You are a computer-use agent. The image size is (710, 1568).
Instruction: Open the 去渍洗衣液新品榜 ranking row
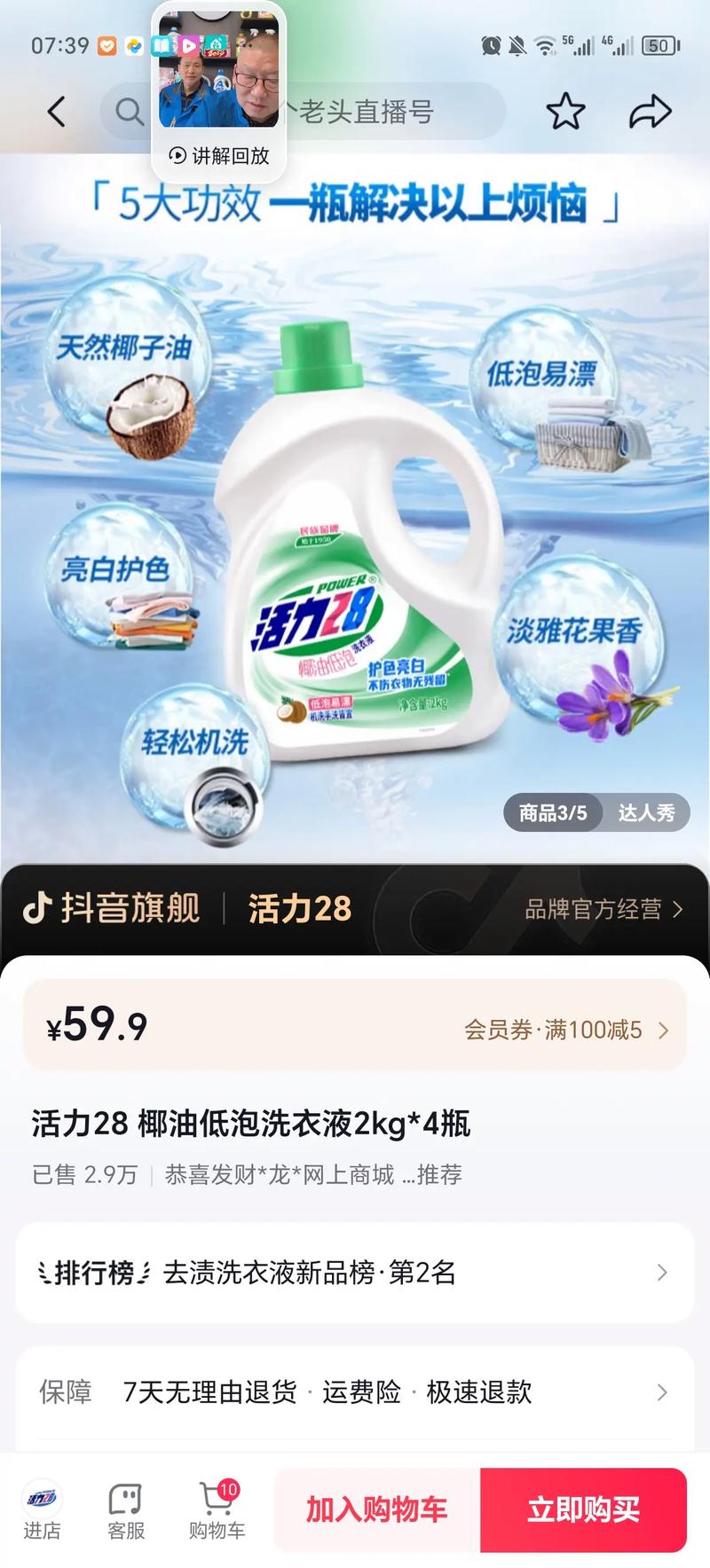point(355,1273)
